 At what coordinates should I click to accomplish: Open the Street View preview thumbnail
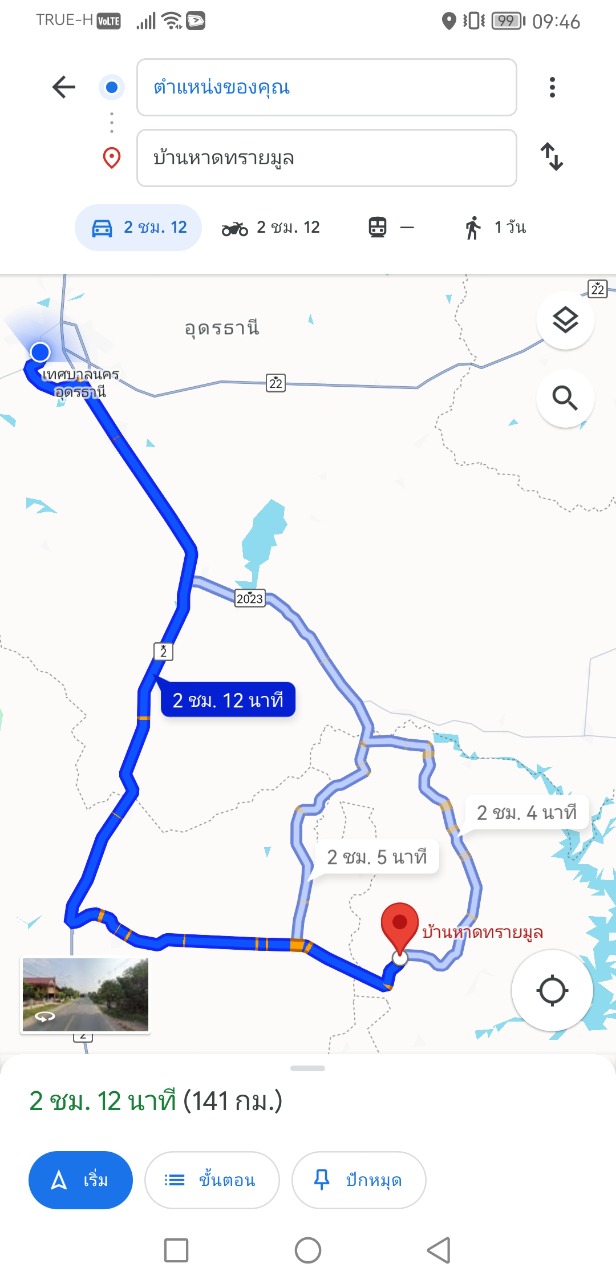[x=85, y=994]
